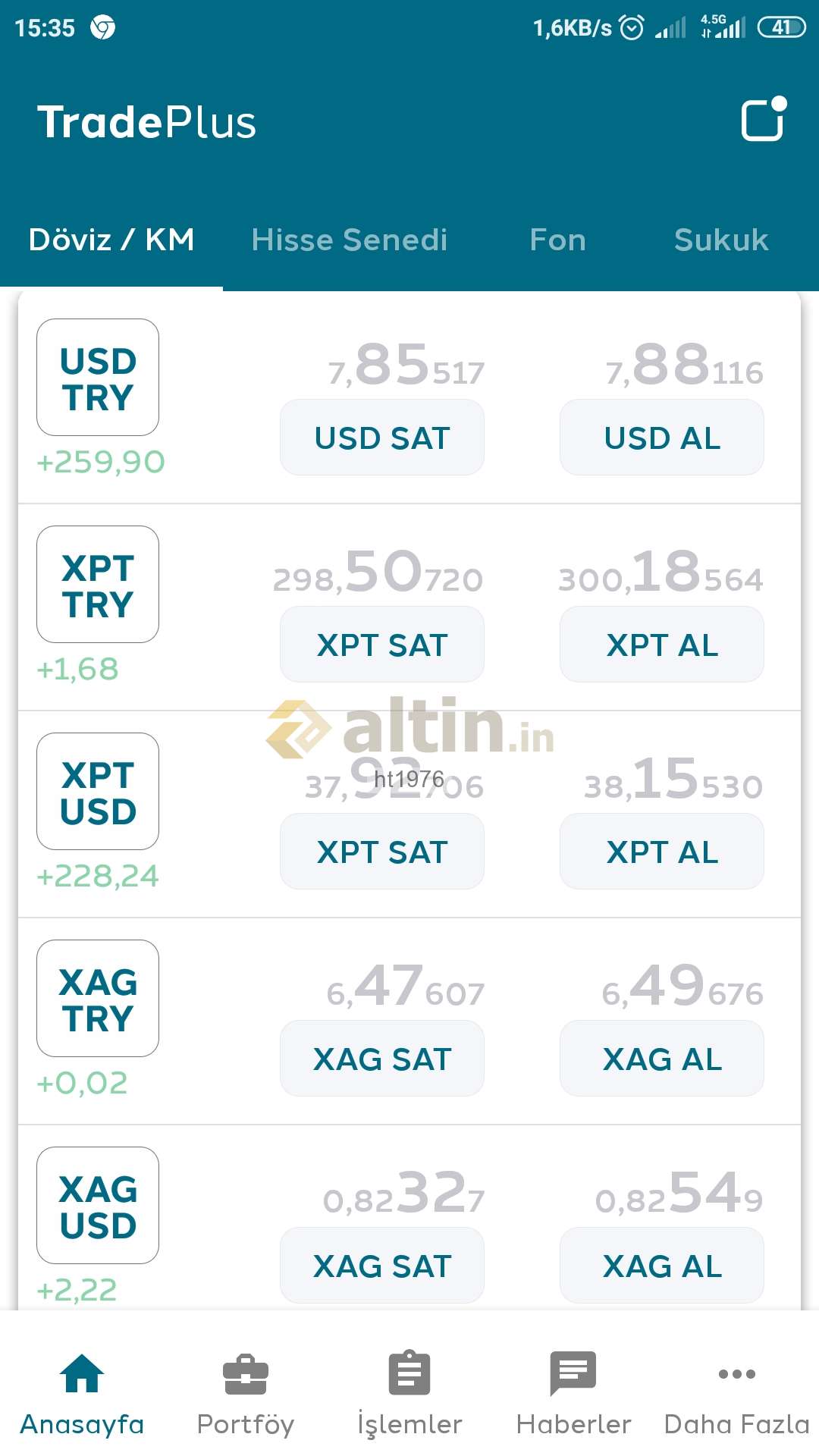Go to the Portföy tab

245,1394
